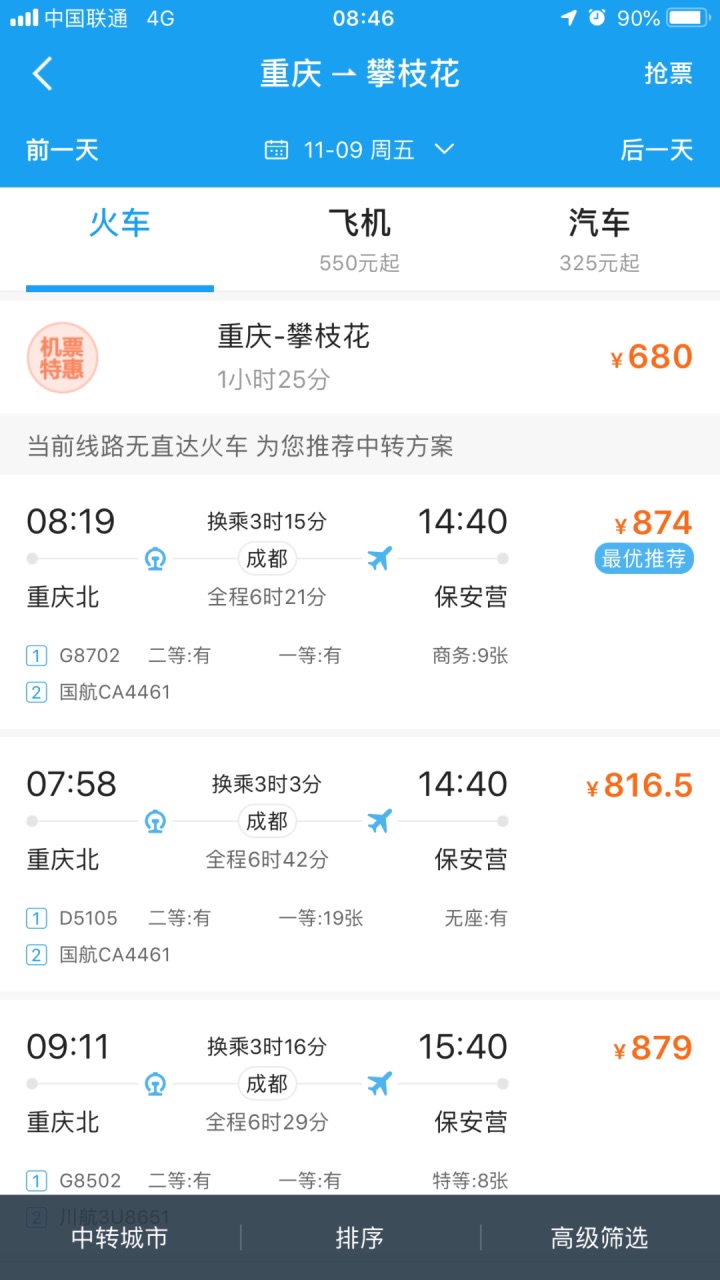Go back using the top-left arrow
Image resolution: width=720 pixels, height=1280 pixels.
click(42, 74)
